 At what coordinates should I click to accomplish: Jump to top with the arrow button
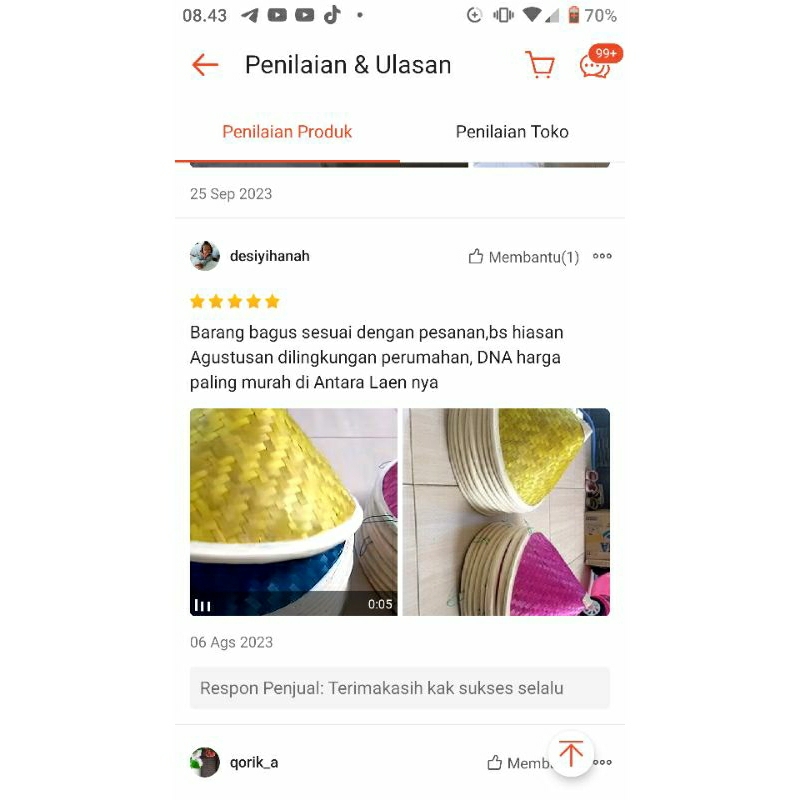click(571, 753)
